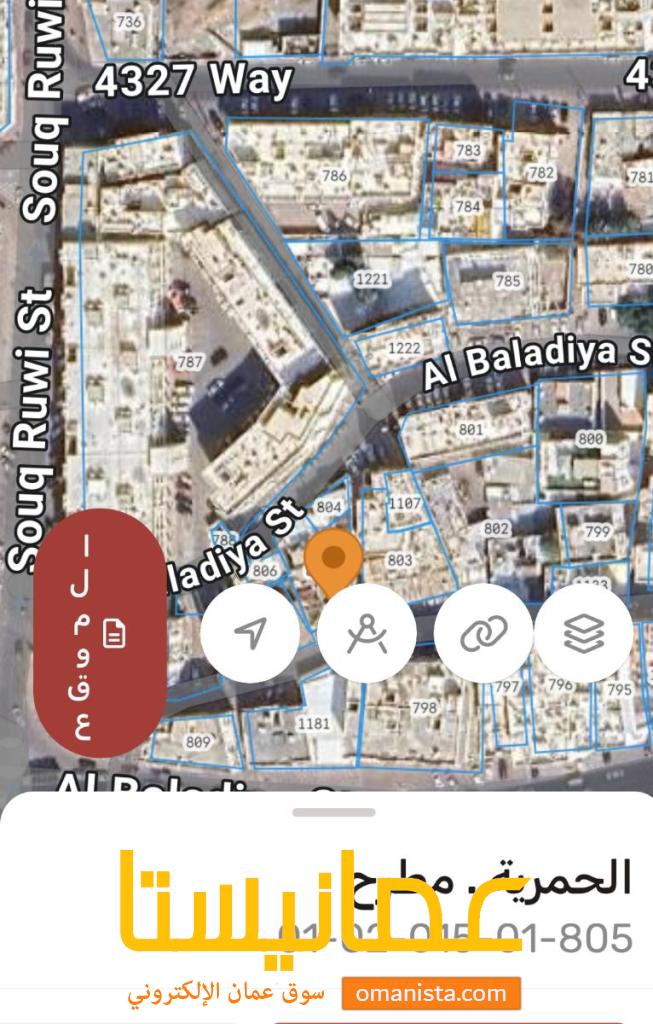Tap the red الموقع document button
The width and height of the screenshot is (653, 1024).
[99, 633]
